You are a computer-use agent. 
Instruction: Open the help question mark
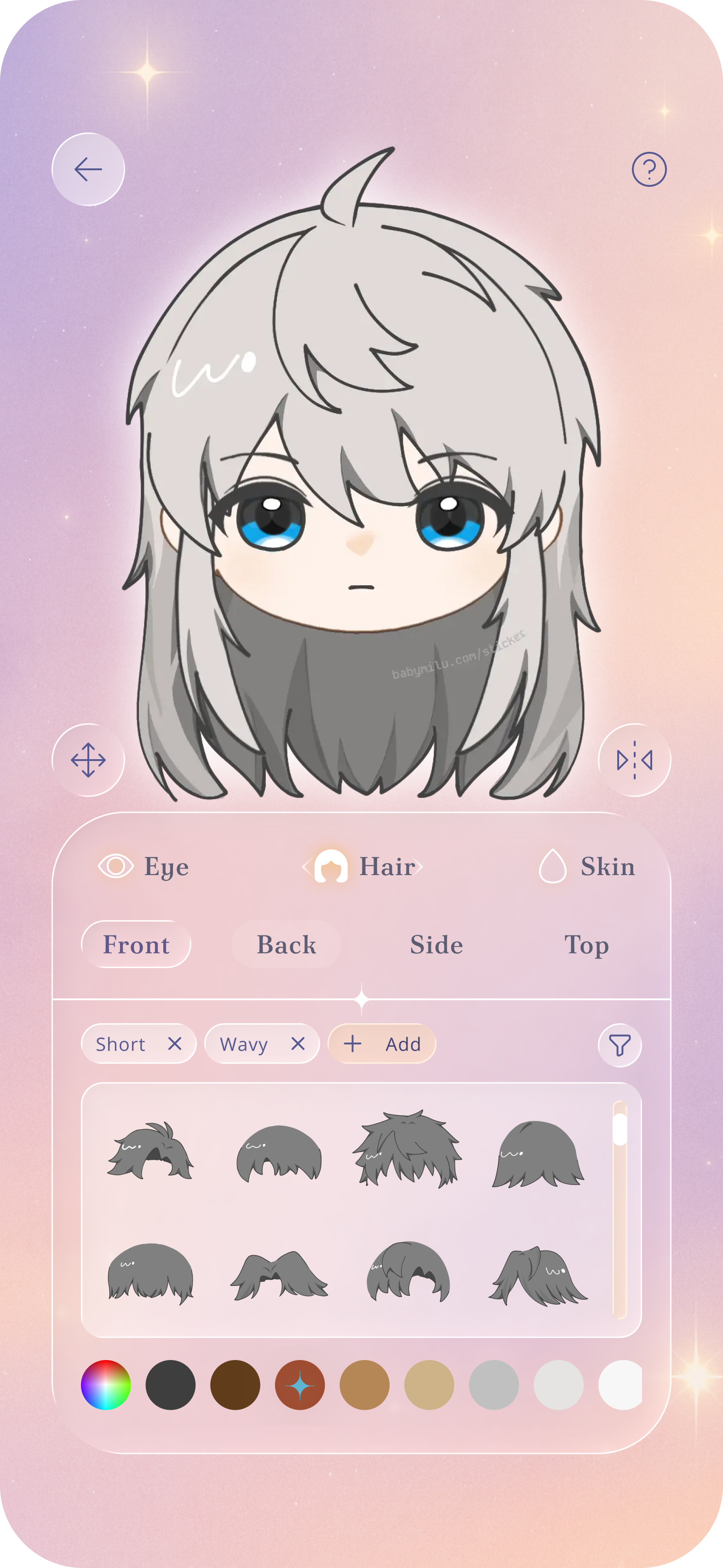tap(649, 169)
